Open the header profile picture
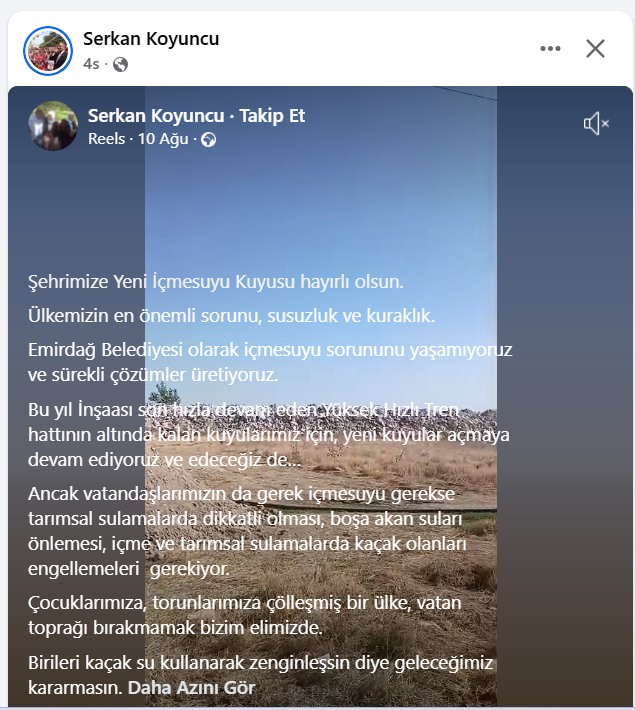635x710 pixels. click(48, 50)
